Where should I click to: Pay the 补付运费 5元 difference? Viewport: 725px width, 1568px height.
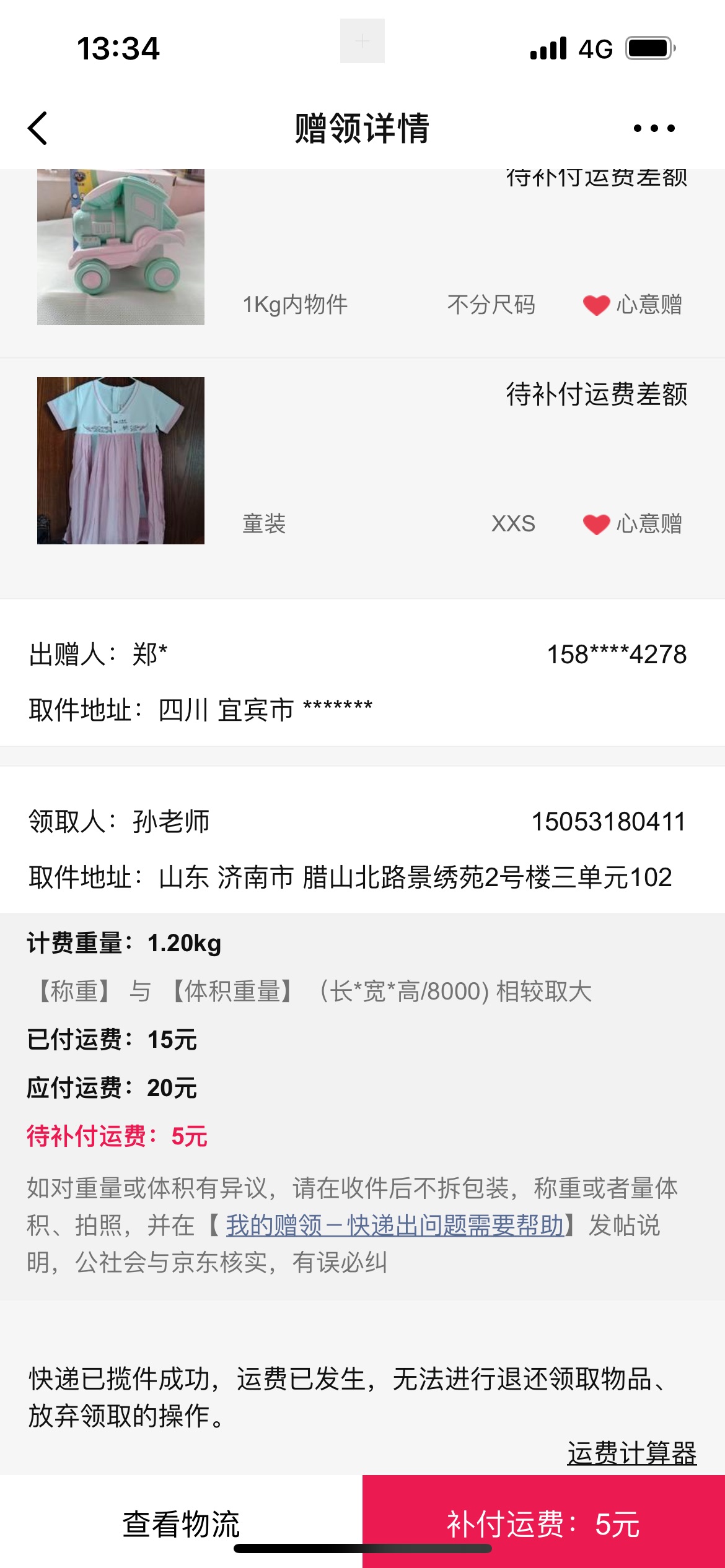tap(543, 1523)
